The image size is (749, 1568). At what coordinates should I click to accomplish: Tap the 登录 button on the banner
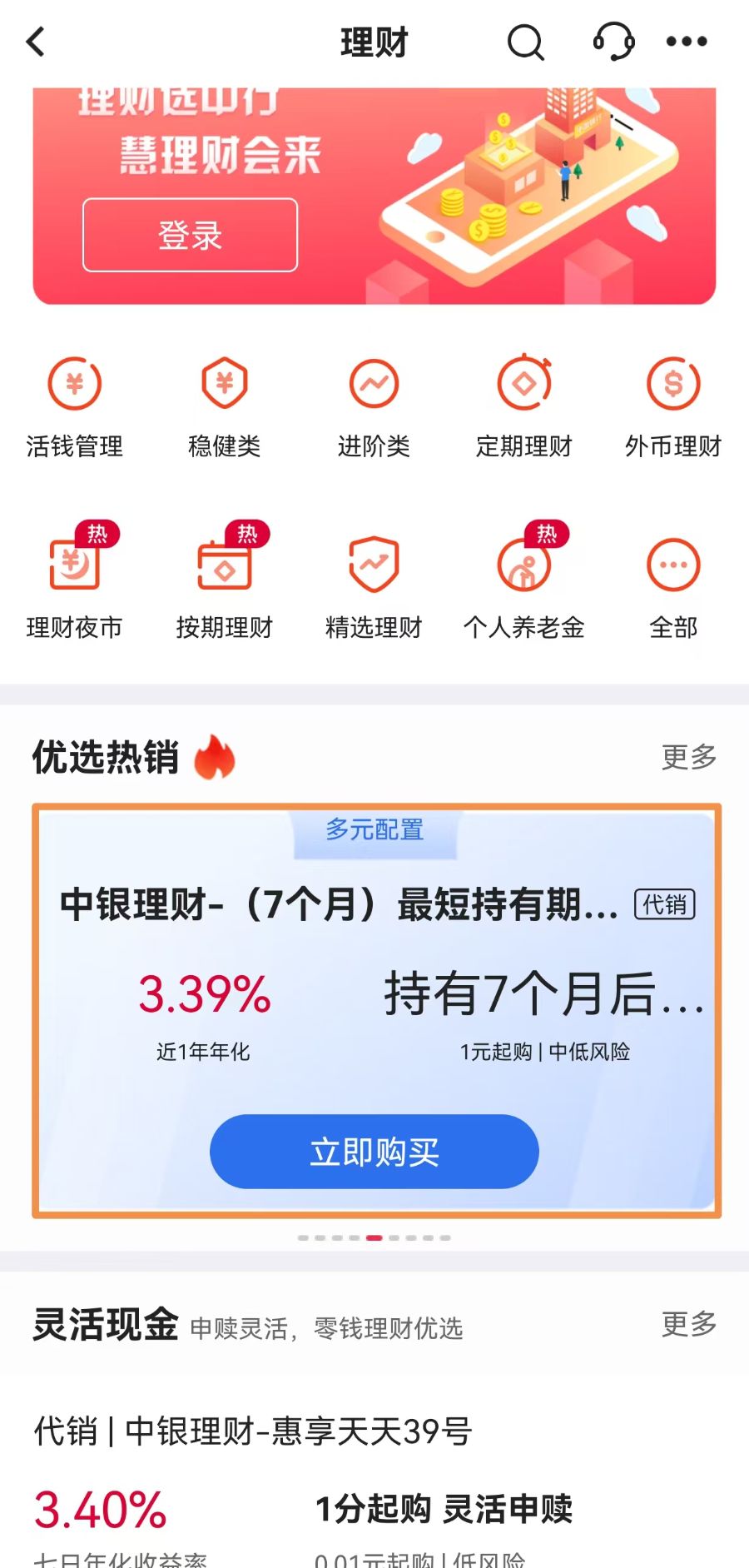[x=190, y=236]
